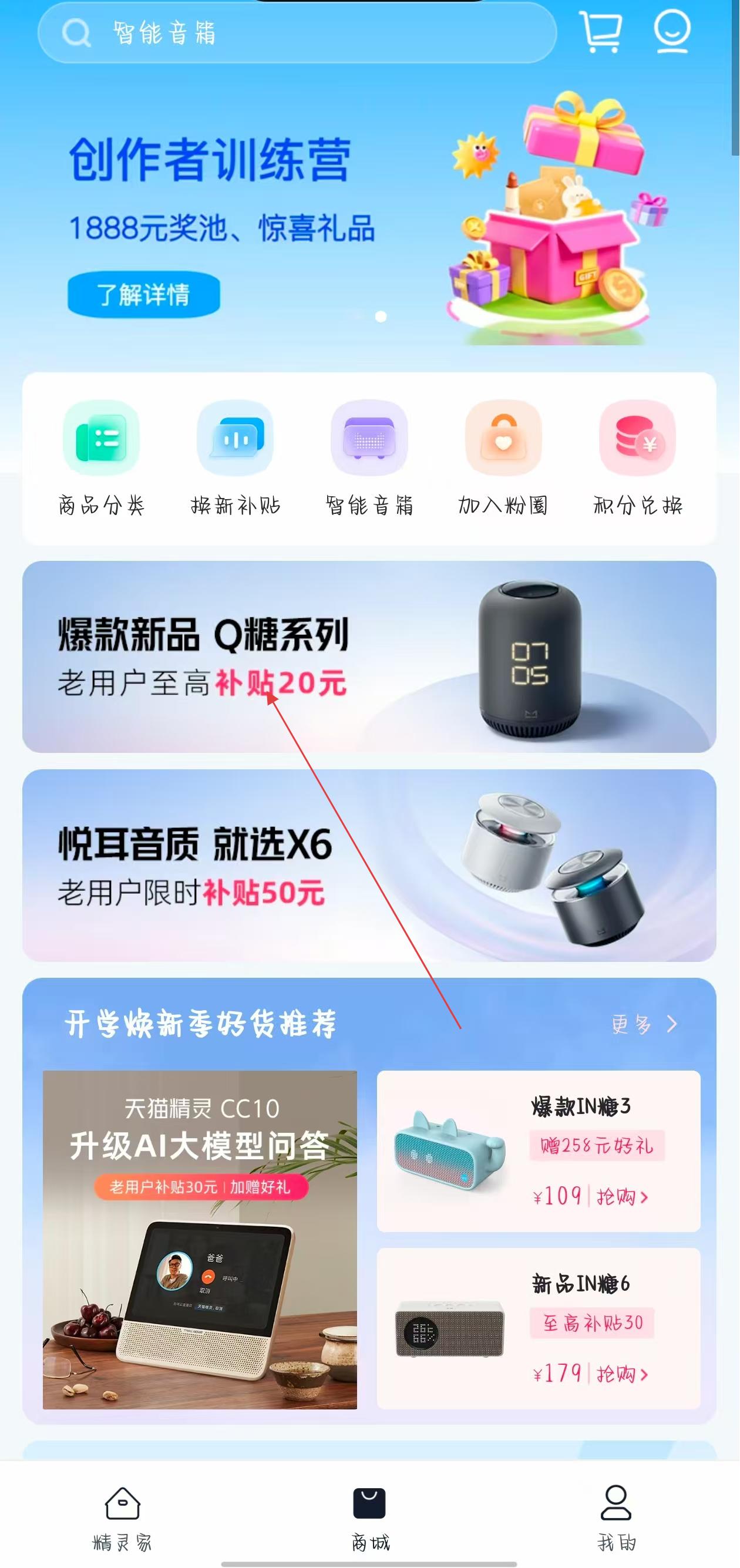Tap the 了解详情 button
This screenshot has width=740, height=1568.
[x=144, y=295]
